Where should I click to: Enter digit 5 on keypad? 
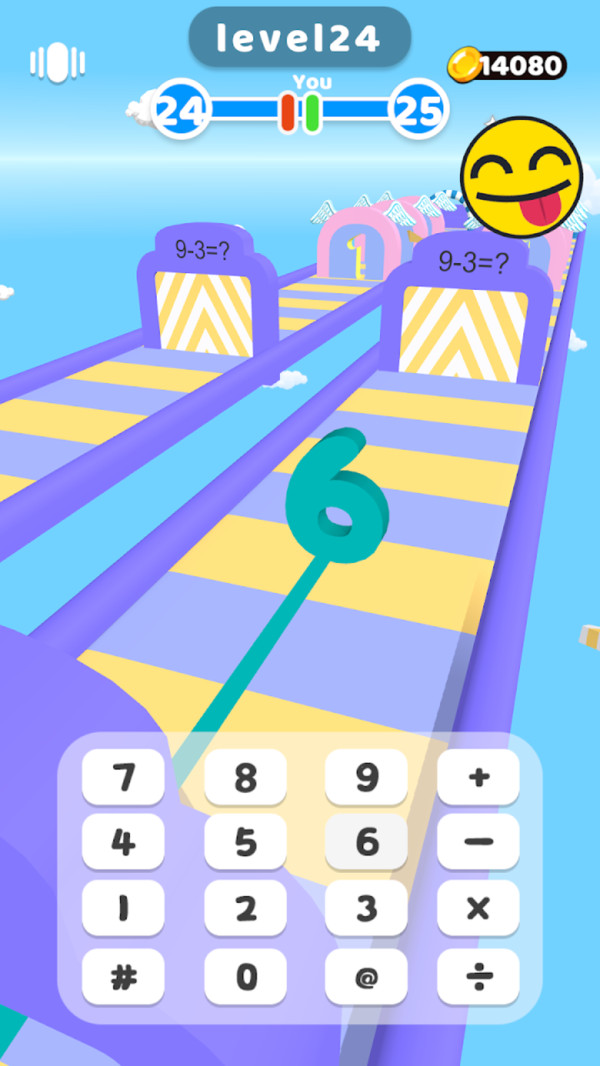pos(245,842)
